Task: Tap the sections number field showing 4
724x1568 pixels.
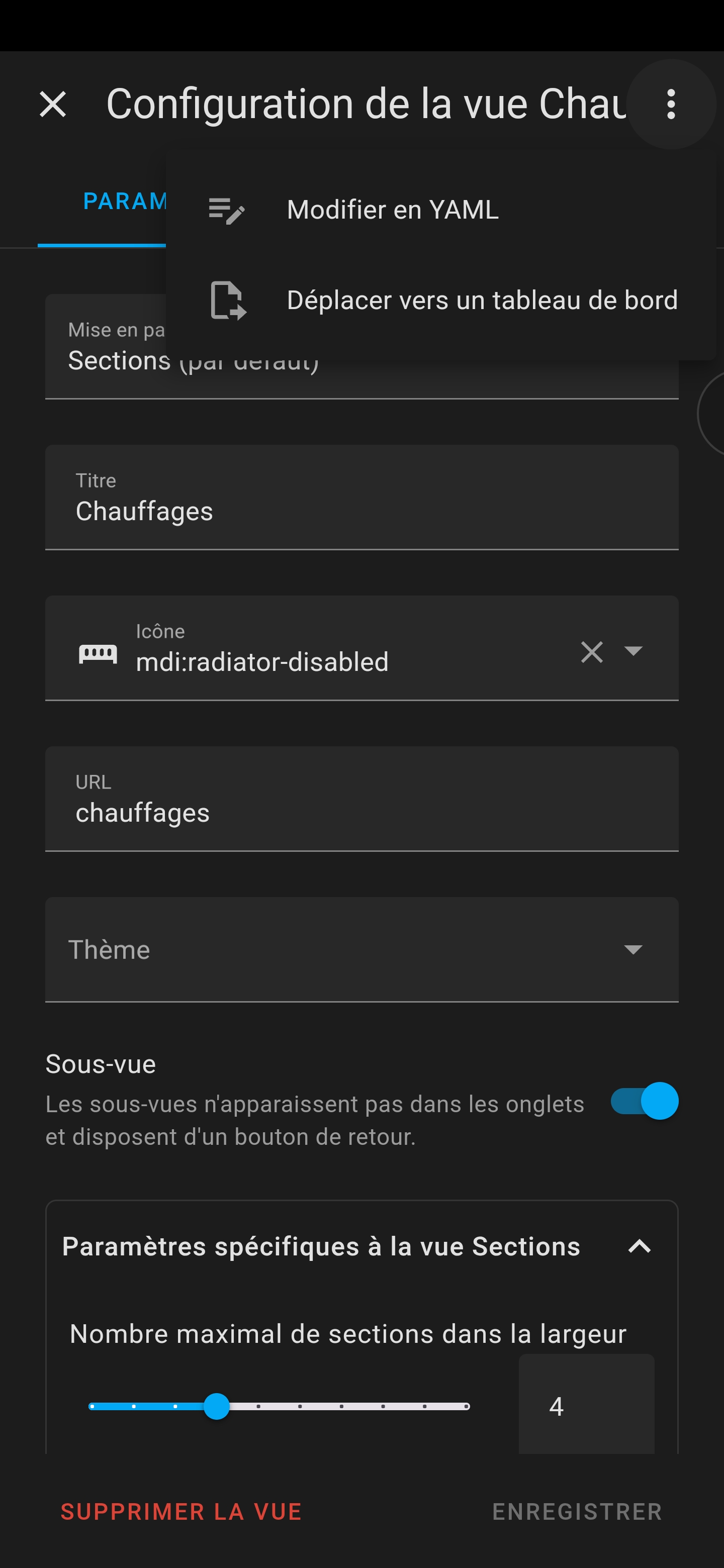Action: click(x=586, y=1405)
